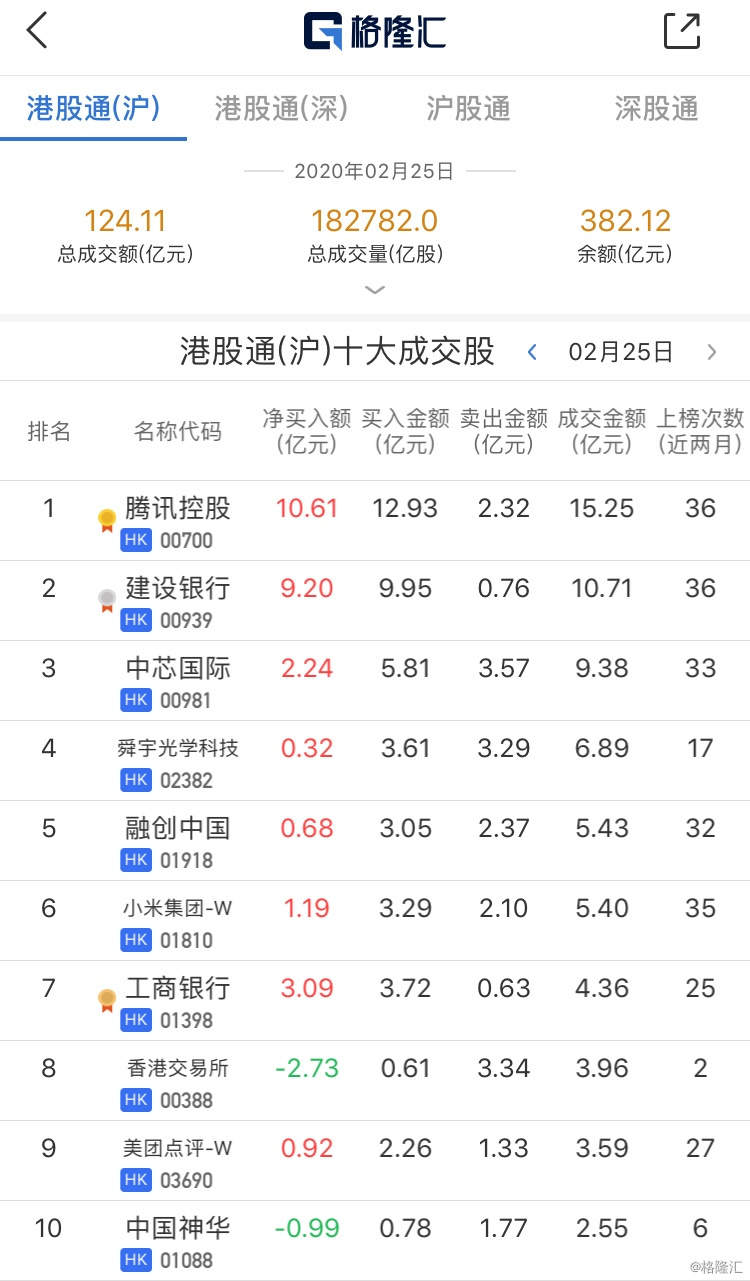The width and height of the screenshot is (750, 1281).
Task: Switch to the 沪股通 tab
Action: click(468, 108)
